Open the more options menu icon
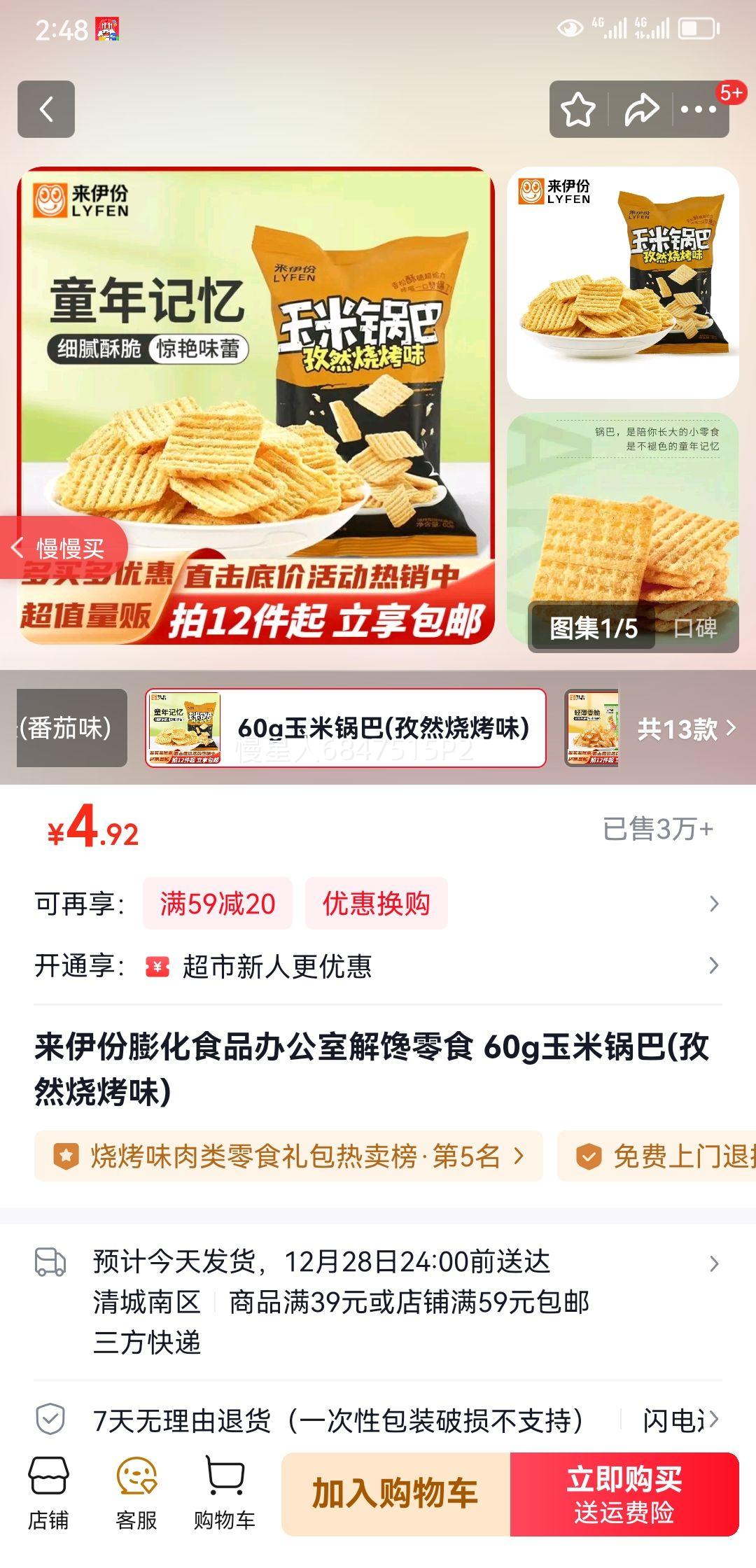The height and width of the screenshot is (1568, 756). [x=697, y=109]
